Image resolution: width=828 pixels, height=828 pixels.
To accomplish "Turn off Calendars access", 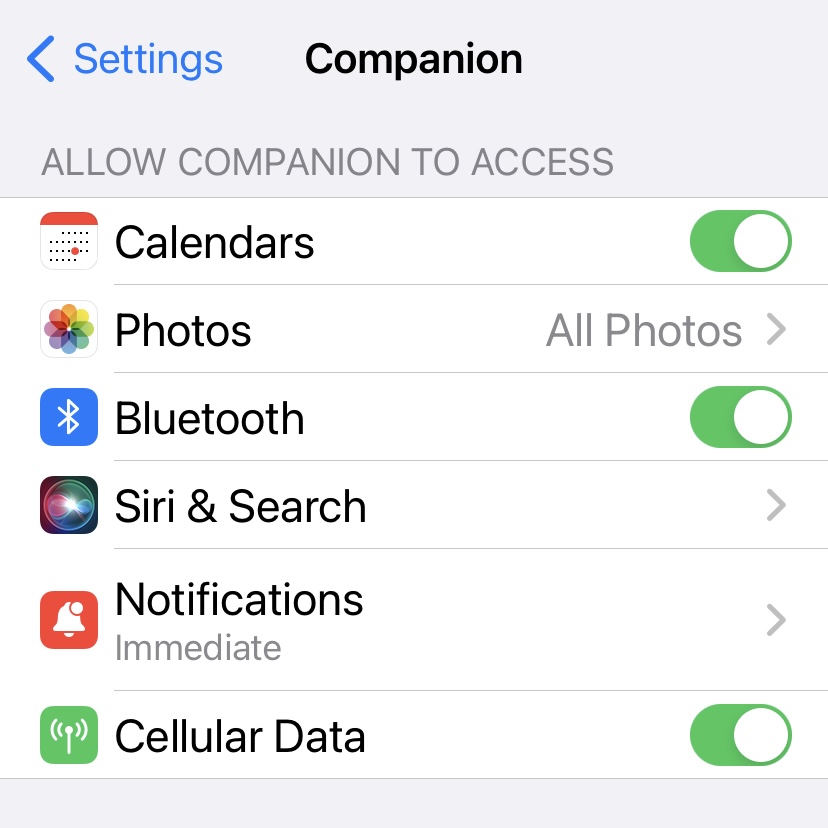I will 740,241.
